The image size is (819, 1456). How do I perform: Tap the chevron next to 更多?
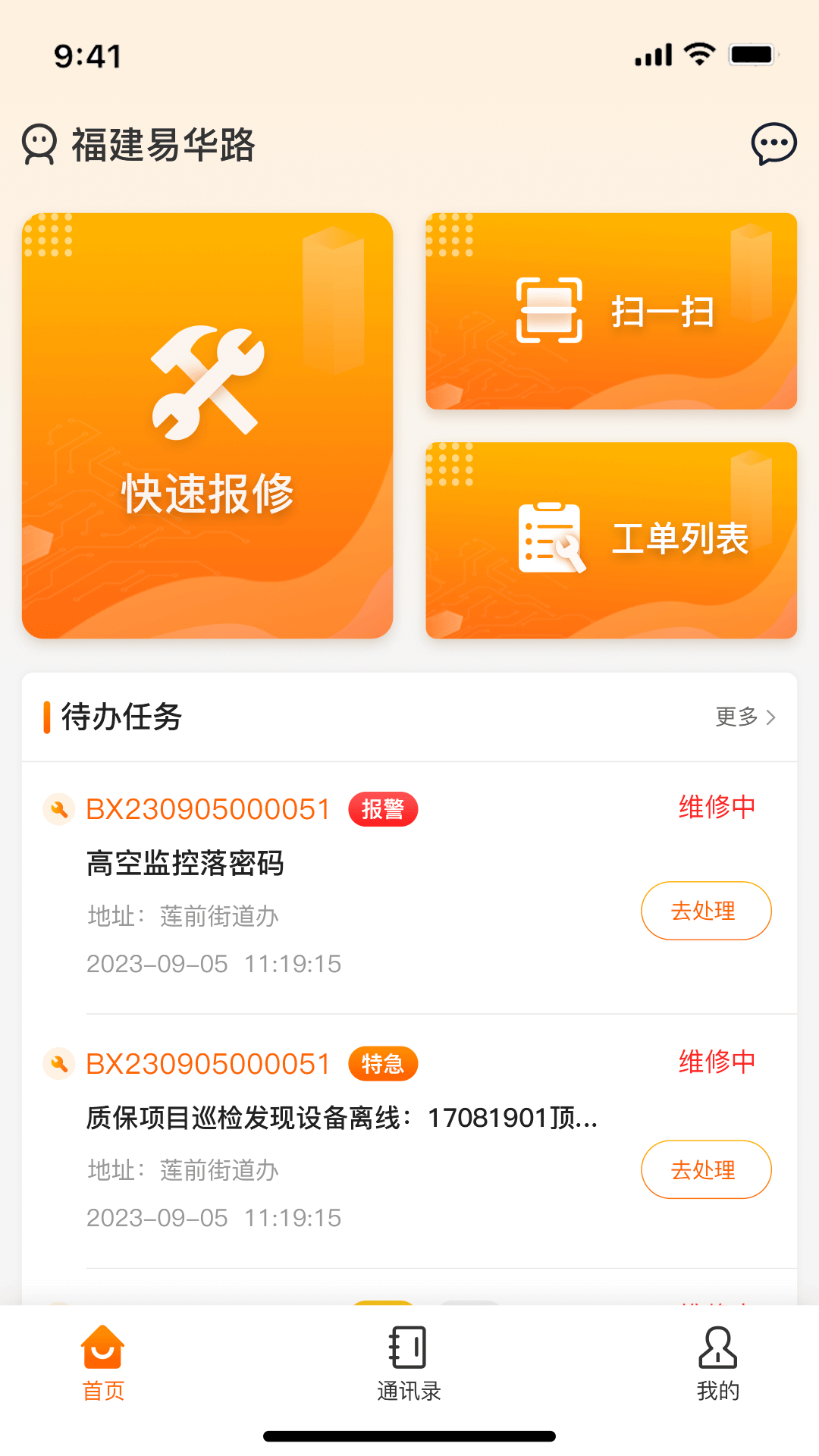pyautogui.click(x=772, y=716)
